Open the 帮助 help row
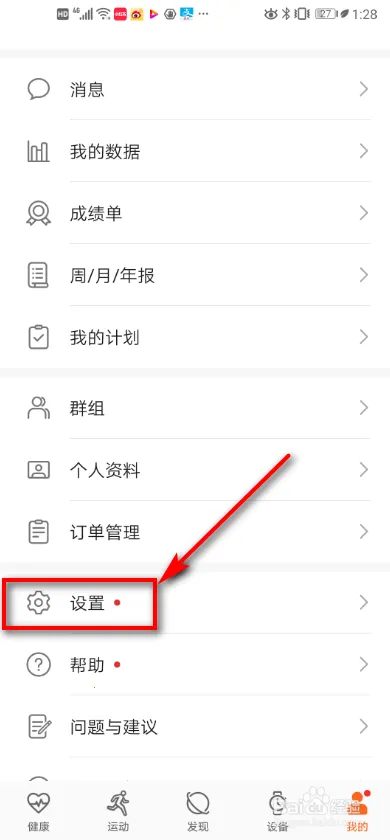The height and width of the screenshot is (840, 390). (x=195, y=665)
